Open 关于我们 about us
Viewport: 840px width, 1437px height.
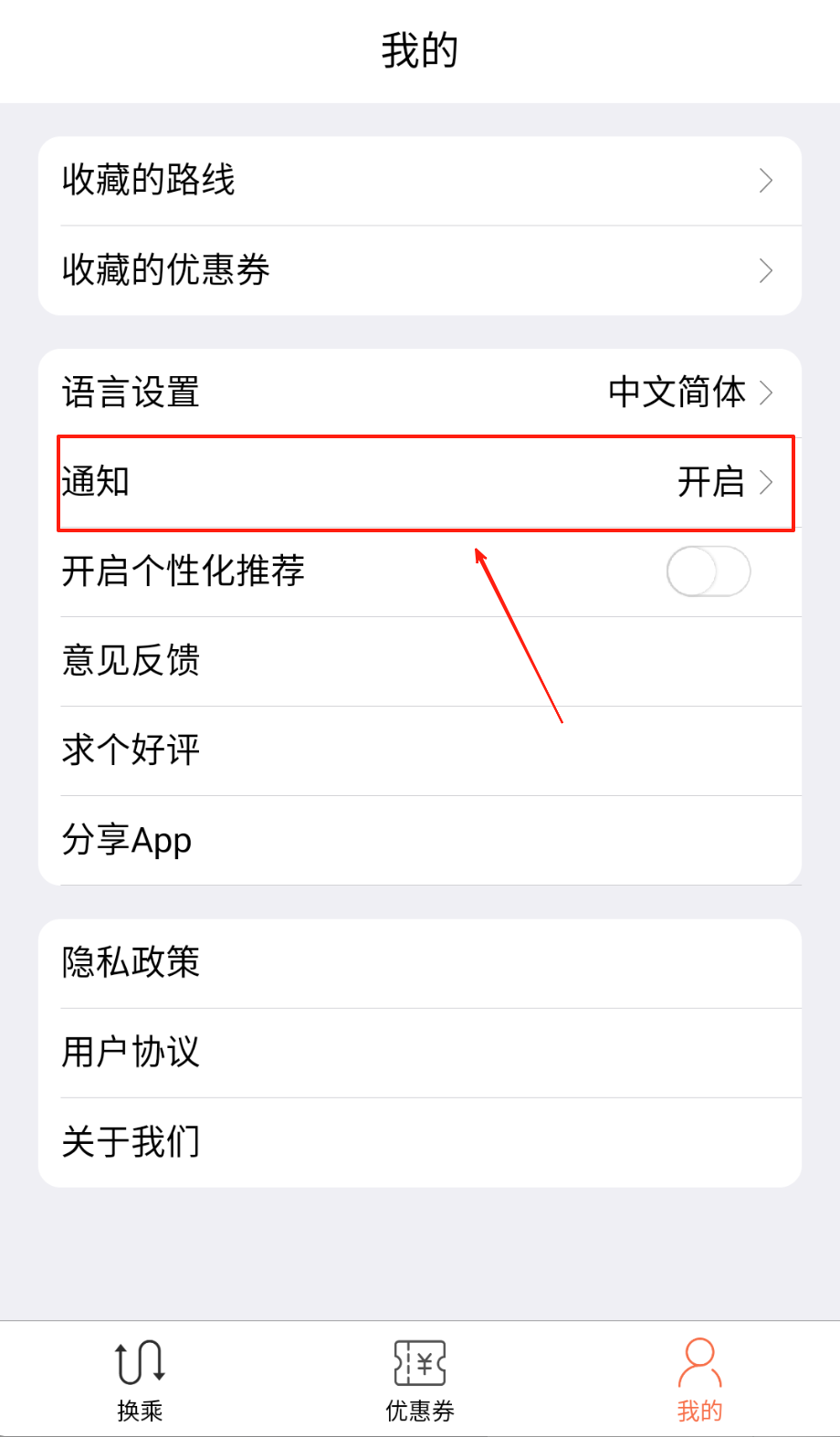[420, 1142]
